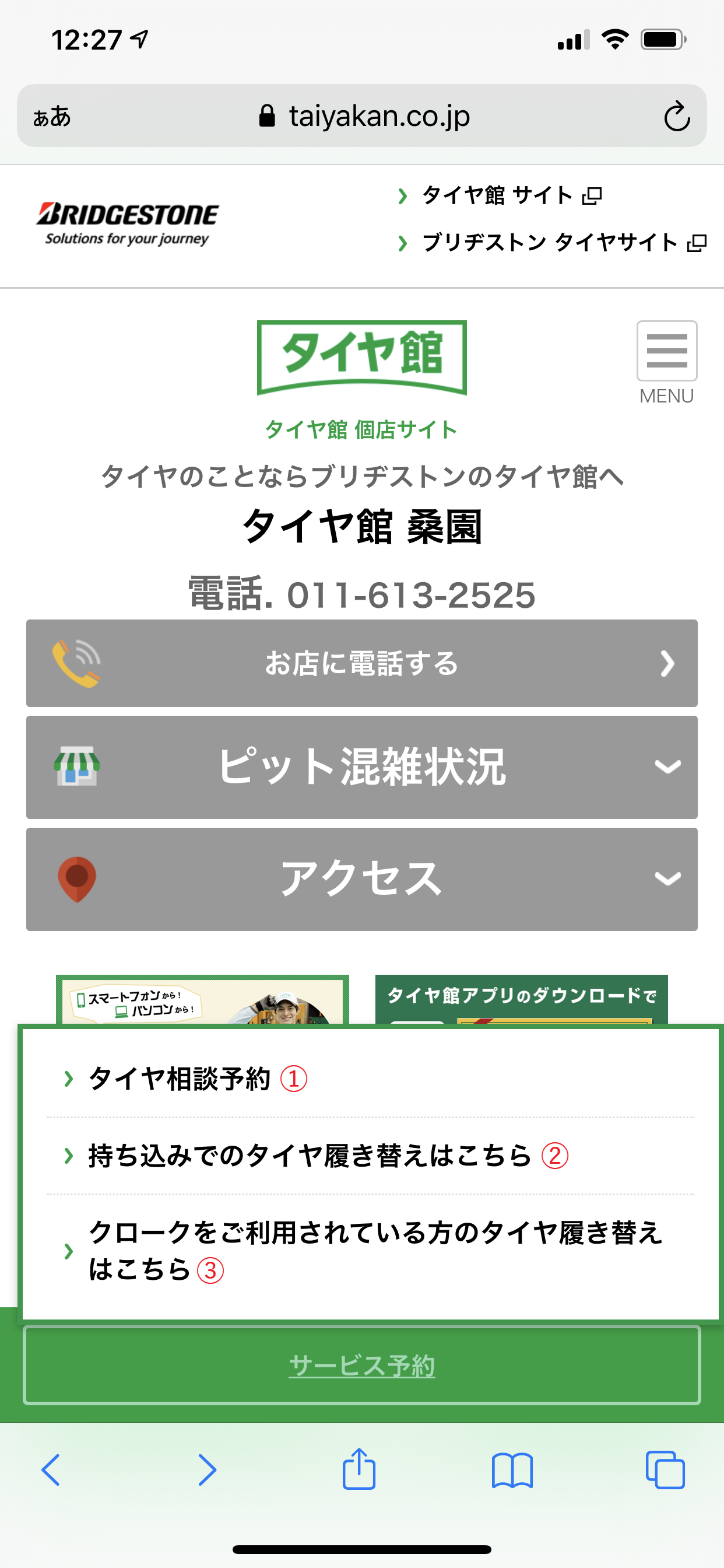Screen dimensions: 724x1568
Task: Open the MENU hamburger button
Action: click(666, 351)
